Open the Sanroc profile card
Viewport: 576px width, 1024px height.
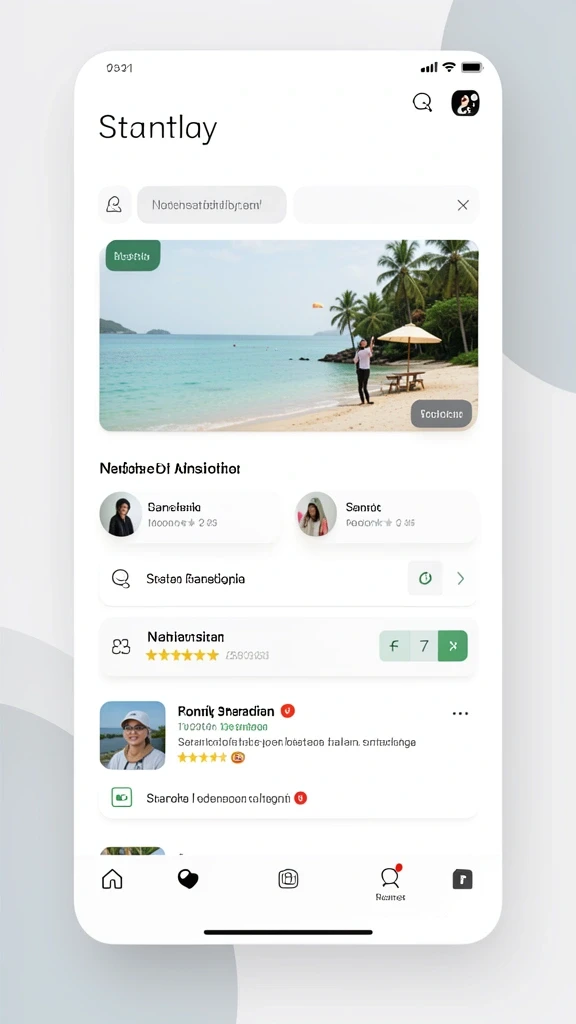tap(387, 515)
